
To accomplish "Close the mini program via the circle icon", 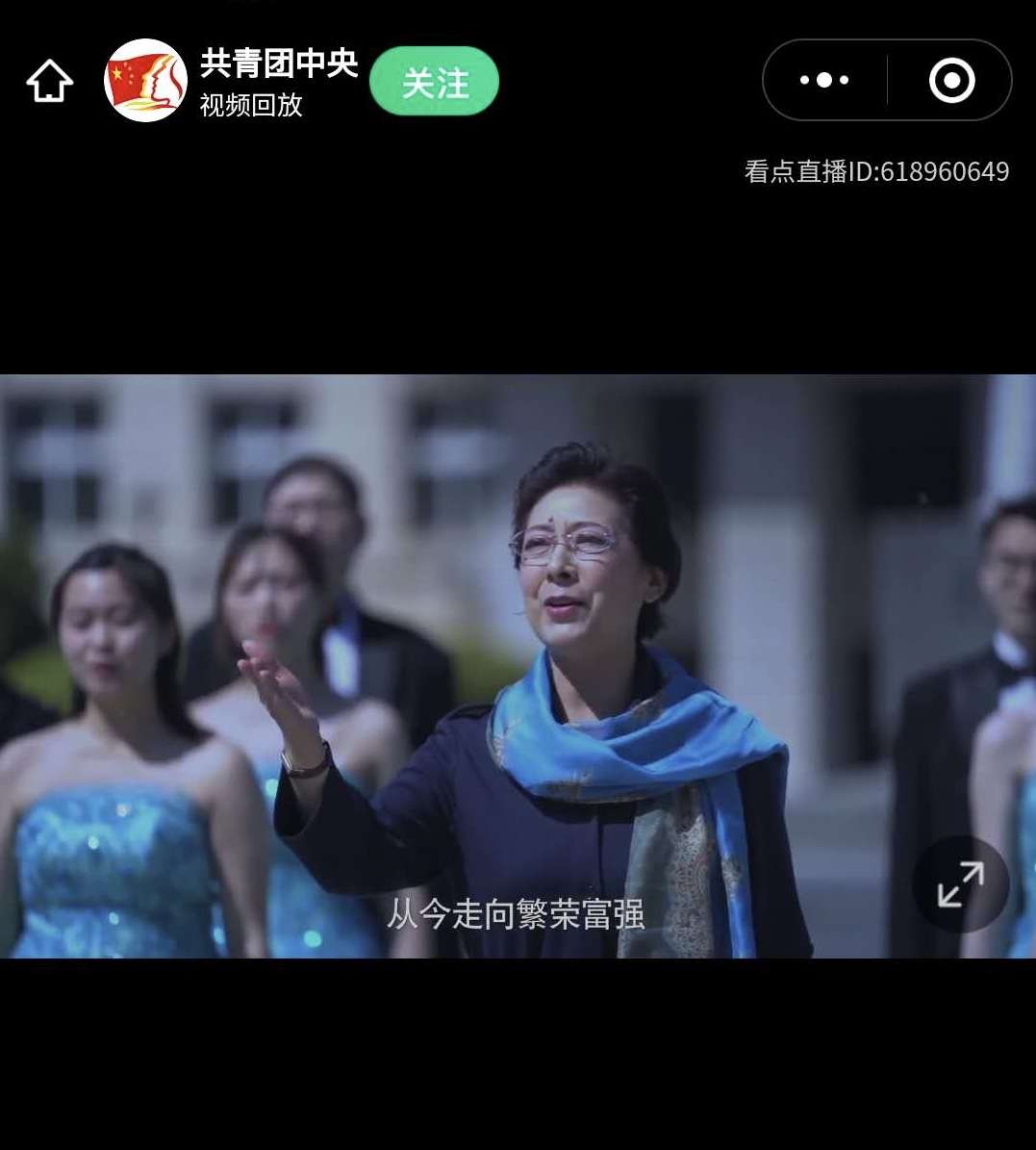I will coord(951,80).
